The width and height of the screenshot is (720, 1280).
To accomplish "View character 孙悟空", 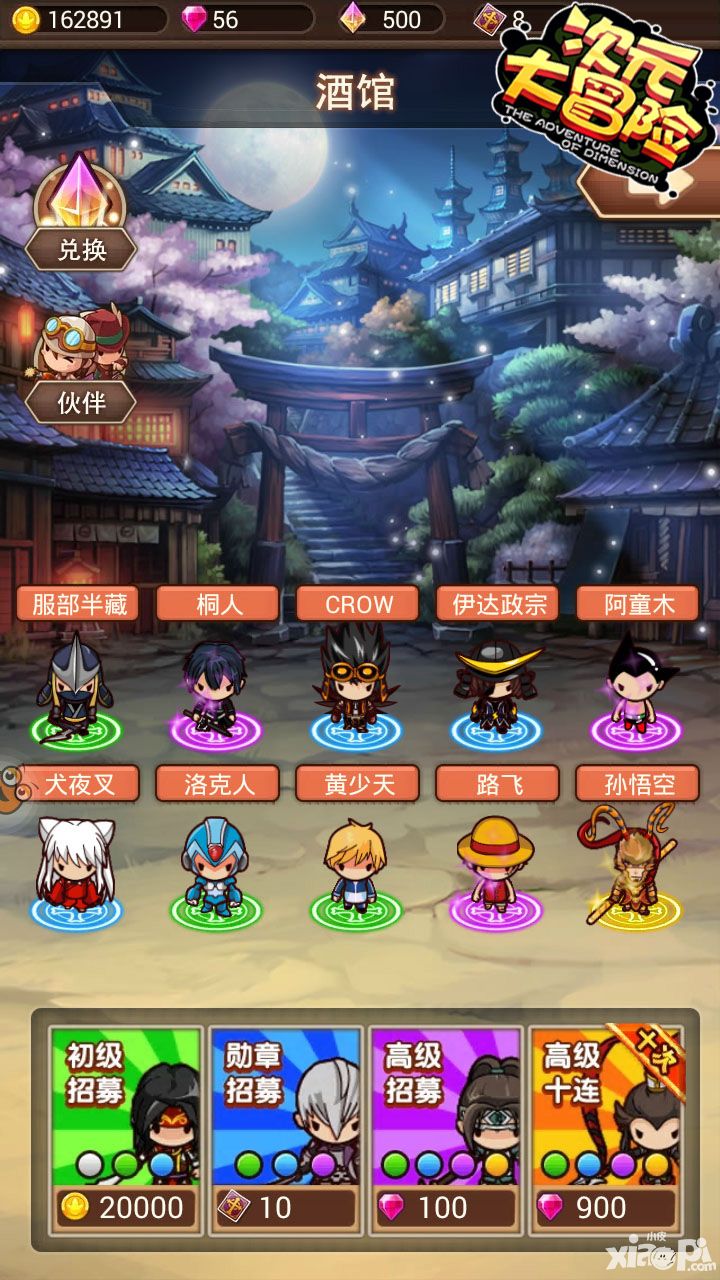I will click(637, 865).
